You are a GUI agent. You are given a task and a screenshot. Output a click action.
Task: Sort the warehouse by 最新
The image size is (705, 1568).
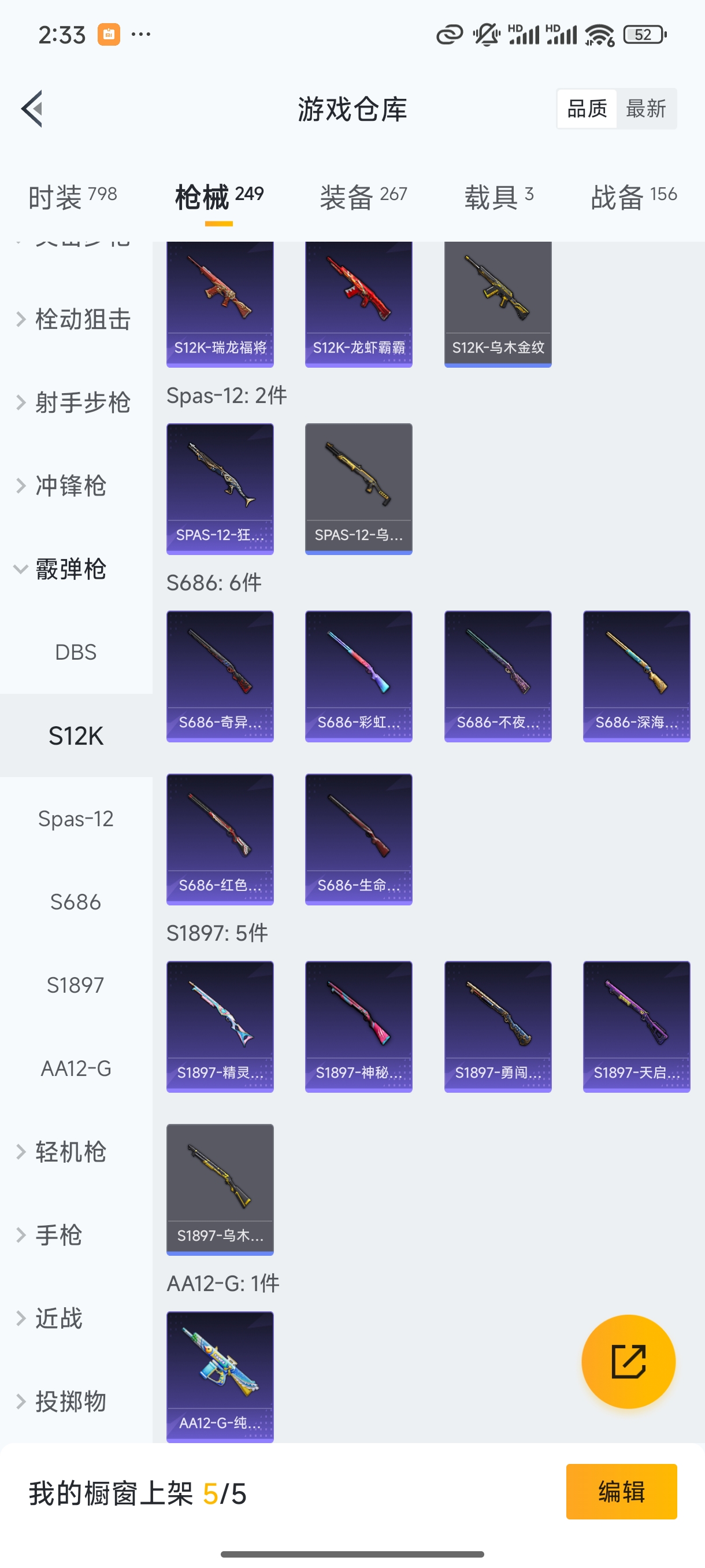click(645, 109)
